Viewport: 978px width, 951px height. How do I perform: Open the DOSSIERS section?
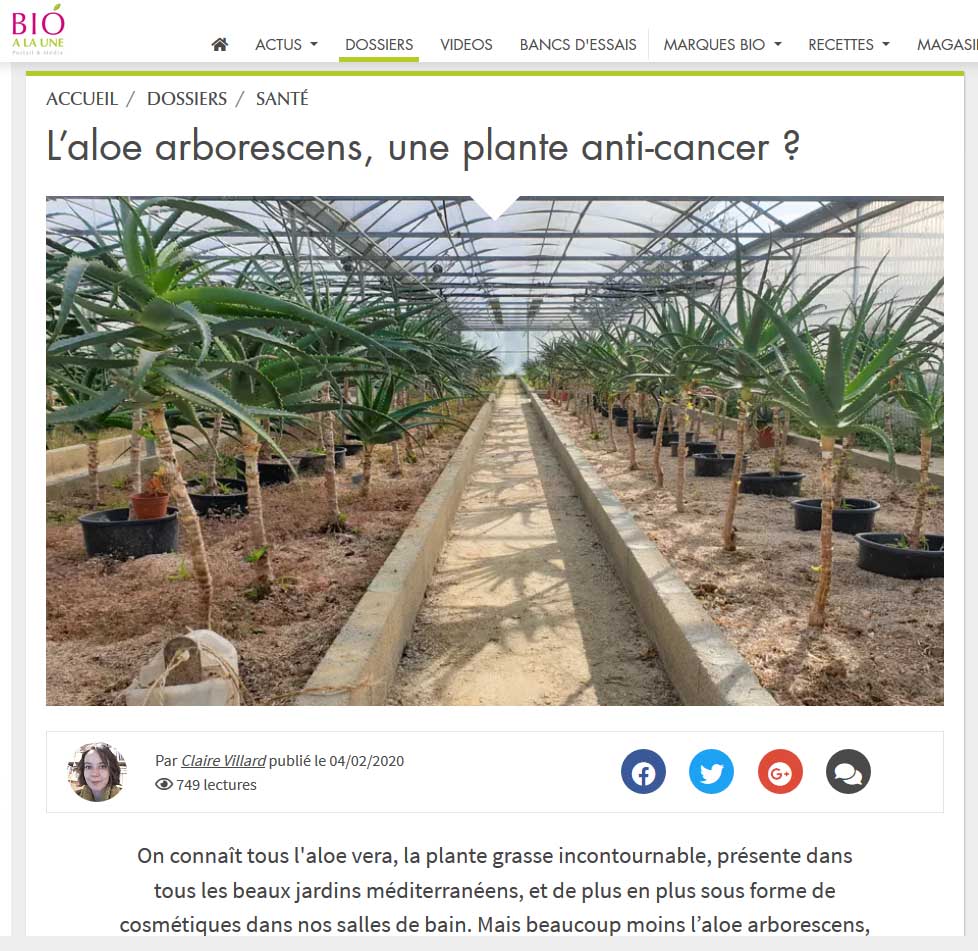[x=379, y=44]
